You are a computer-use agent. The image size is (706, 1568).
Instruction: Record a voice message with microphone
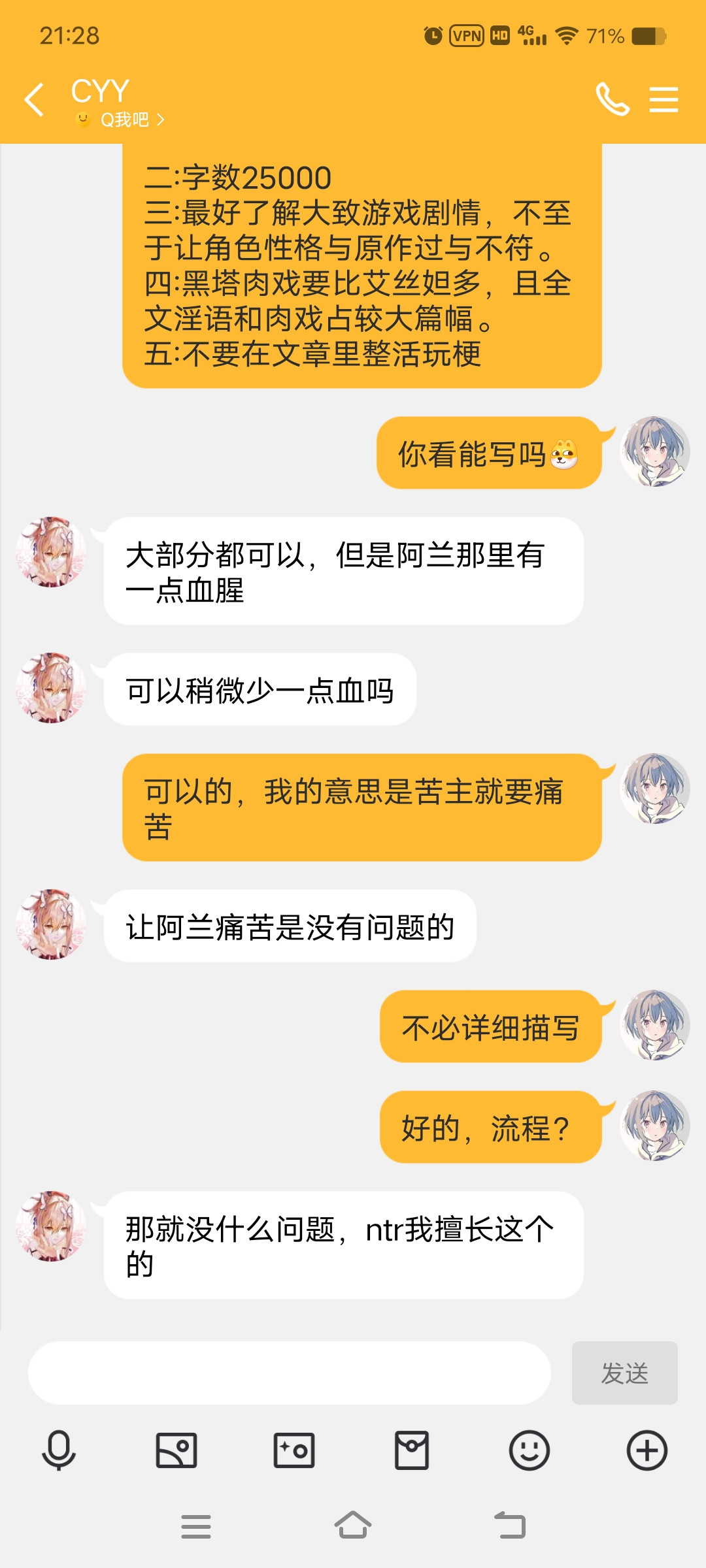tap(59, 1450)
